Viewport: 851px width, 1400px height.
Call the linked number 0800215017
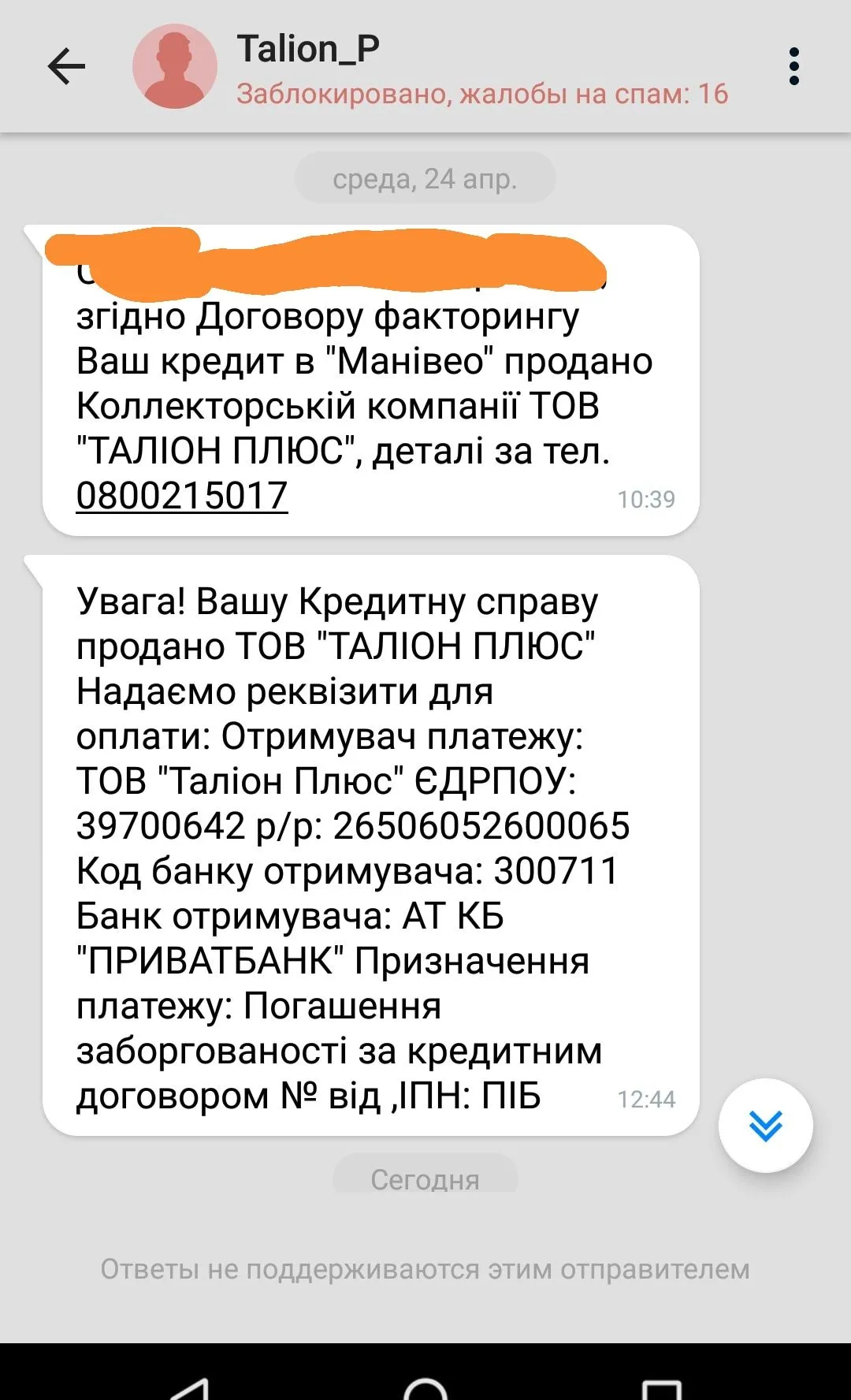[x=182, y=496]
